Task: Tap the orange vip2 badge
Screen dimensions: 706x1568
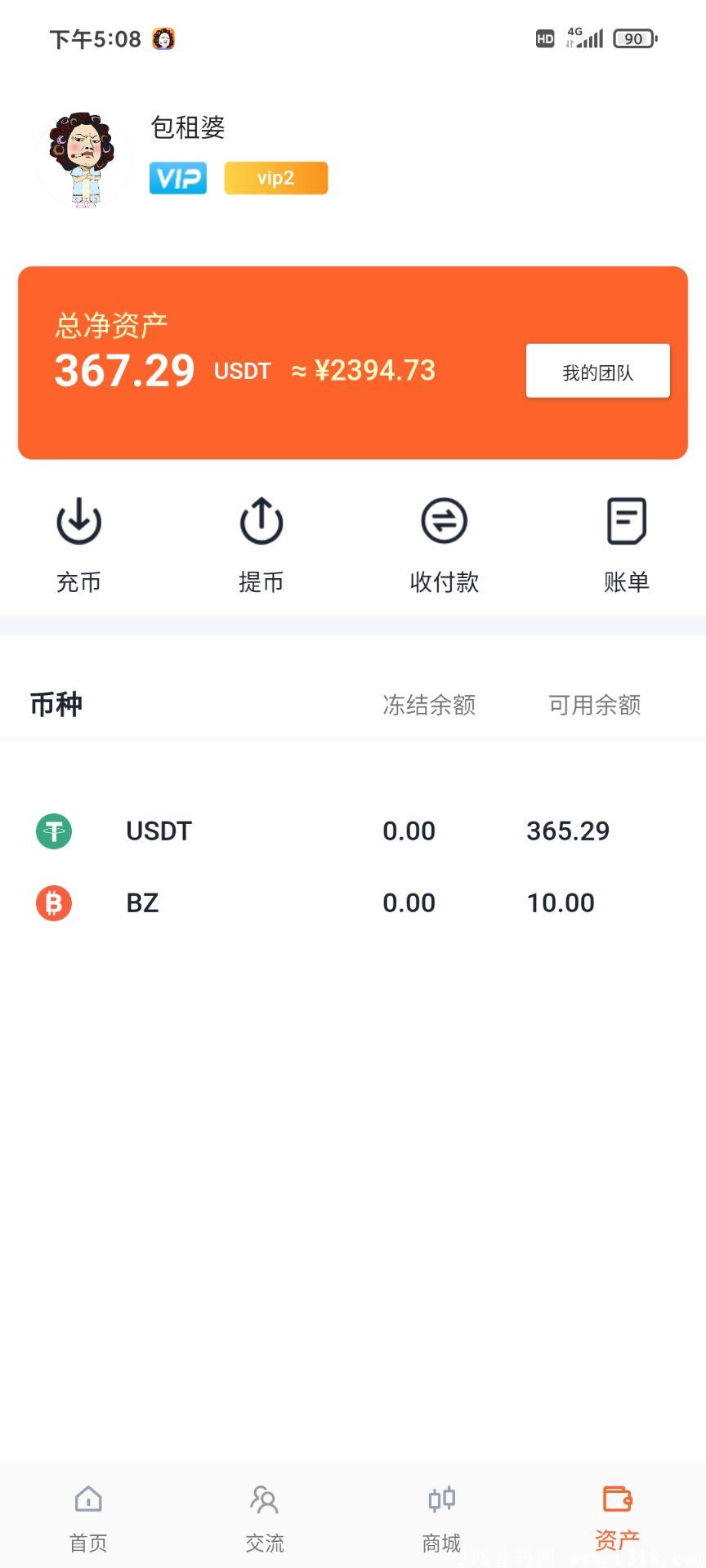Action: point(275,177)
